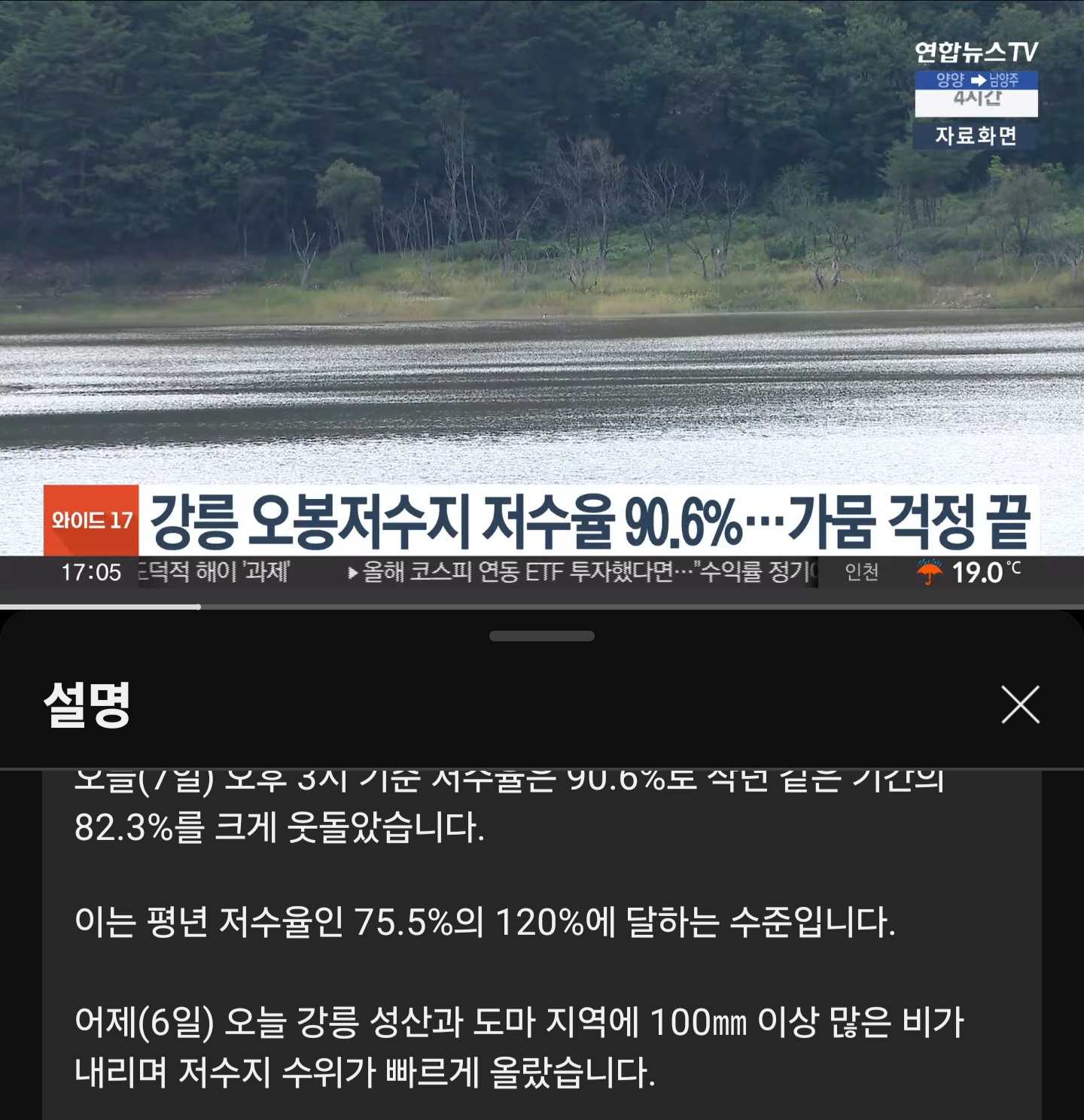Tap the description sheet drag handle
This screenshot has height=1120, width=1084.
[x=541, y=636]
